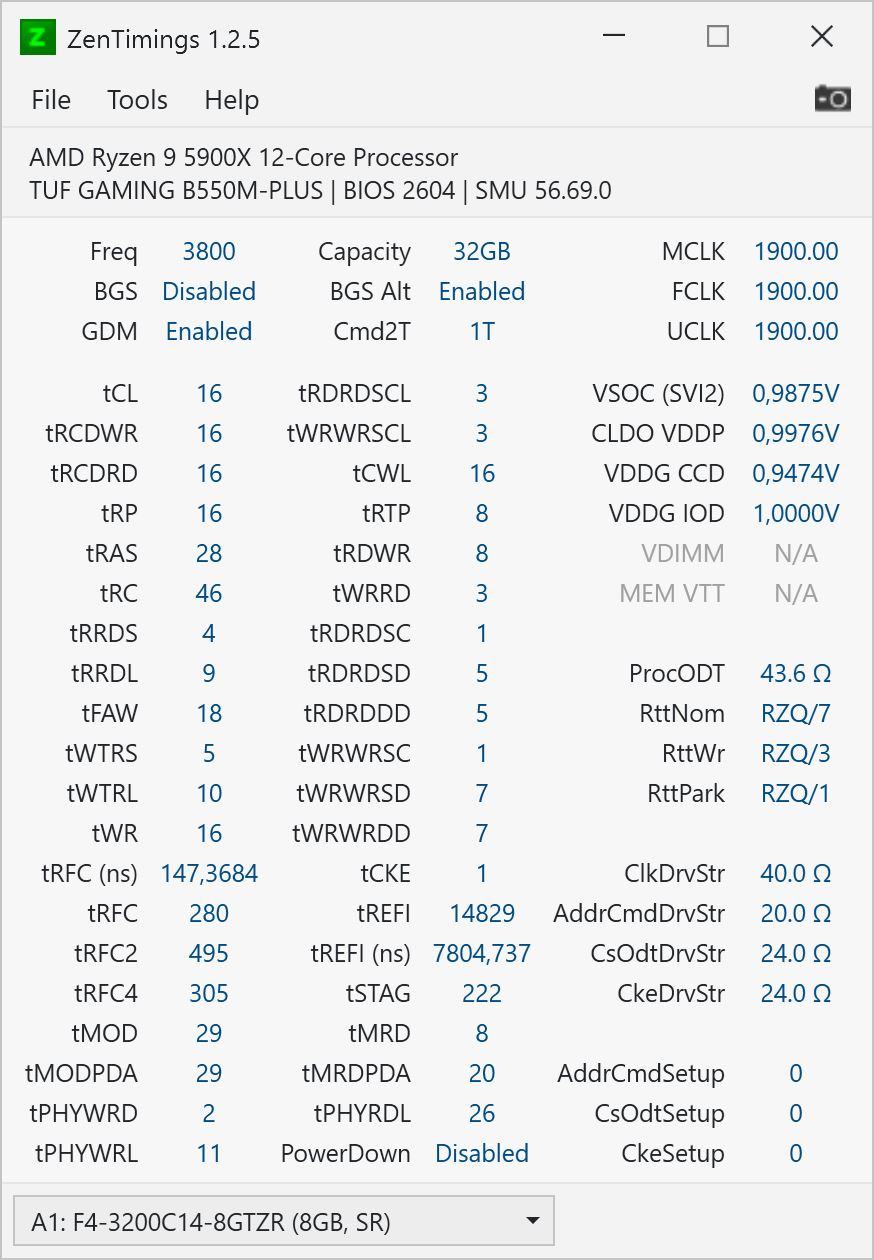Close the ZenTimings window
The height and width of the screenshot is (1260, 874).
821,37
